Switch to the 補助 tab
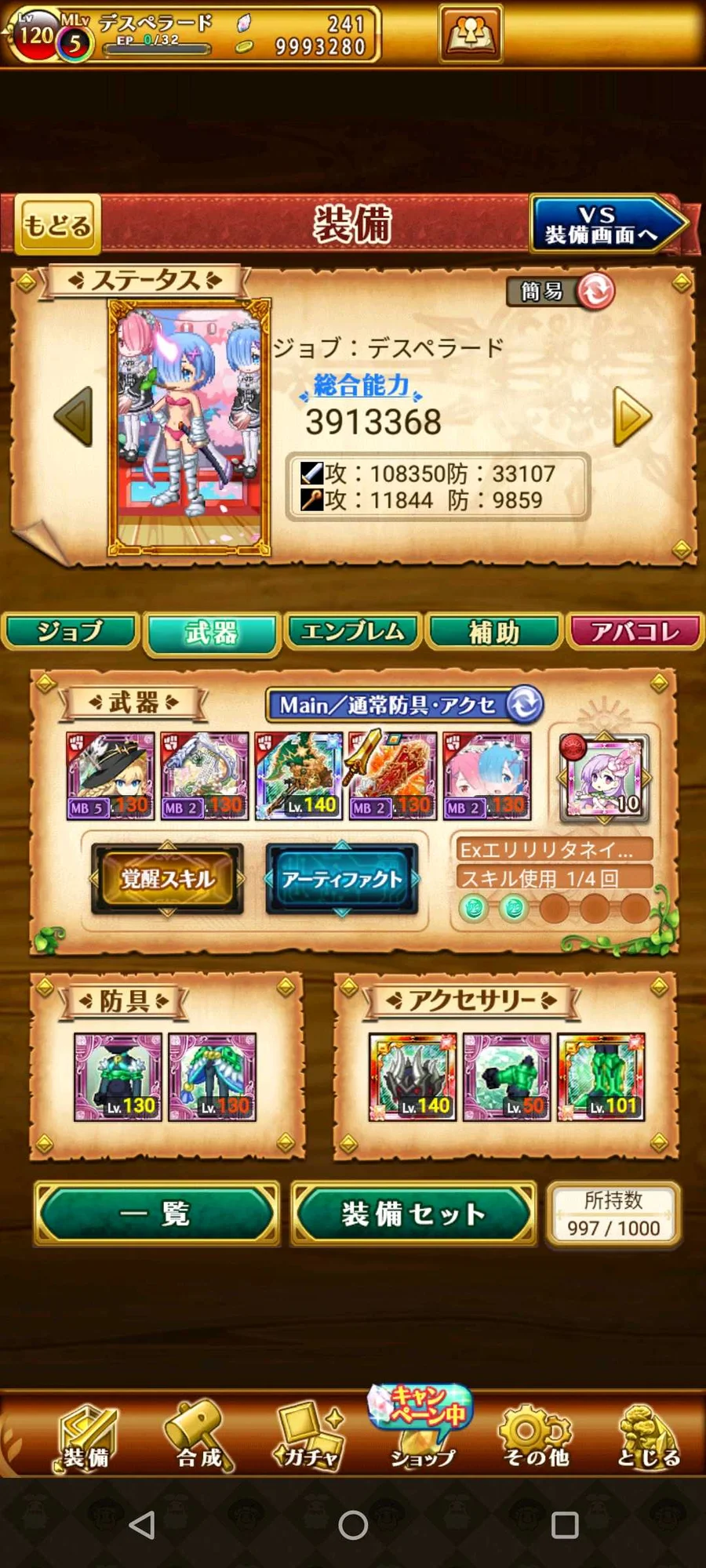This screenshot has height=1568, width=706. coord(494,632)
